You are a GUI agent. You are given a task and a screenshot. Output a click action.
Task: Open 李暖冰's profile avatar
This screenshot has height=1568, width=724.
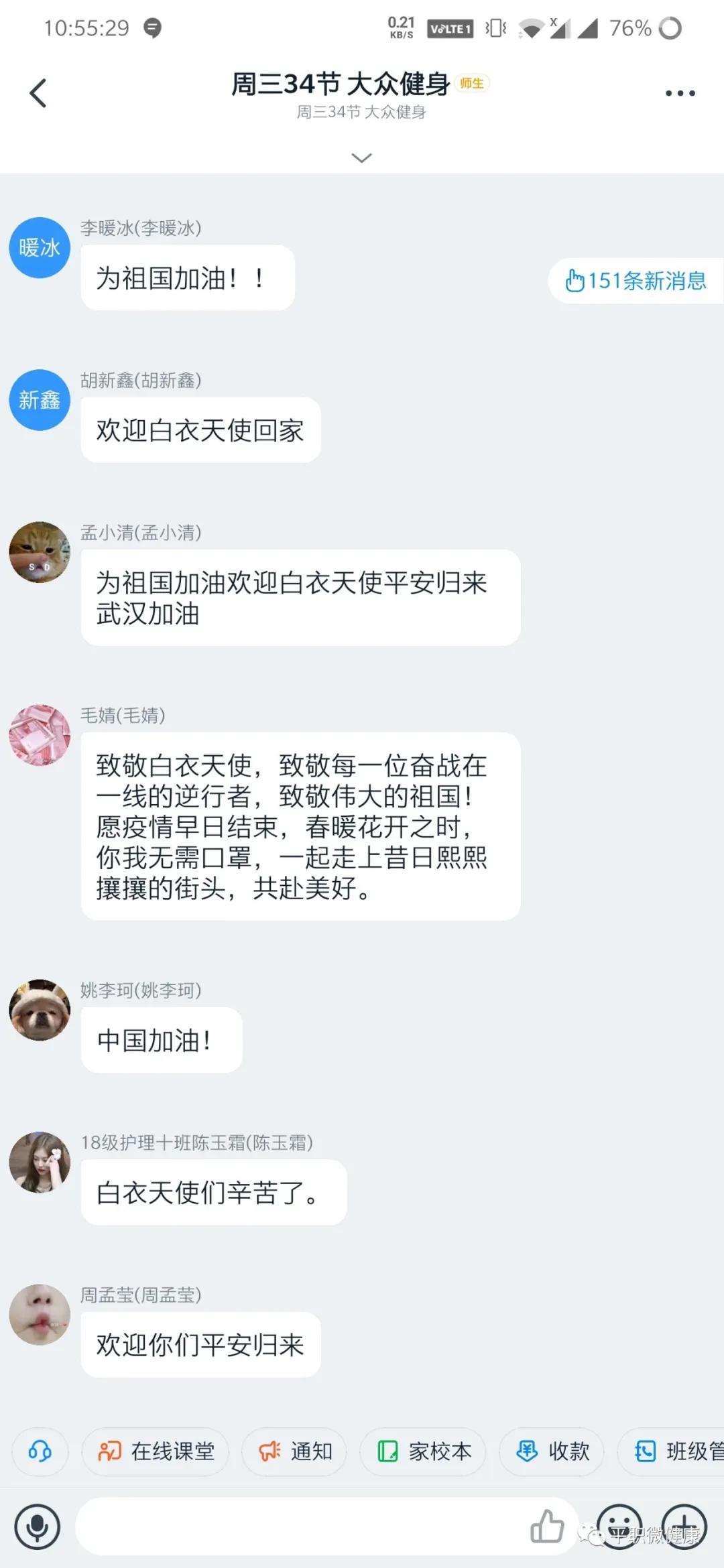(x=40, y=248)
